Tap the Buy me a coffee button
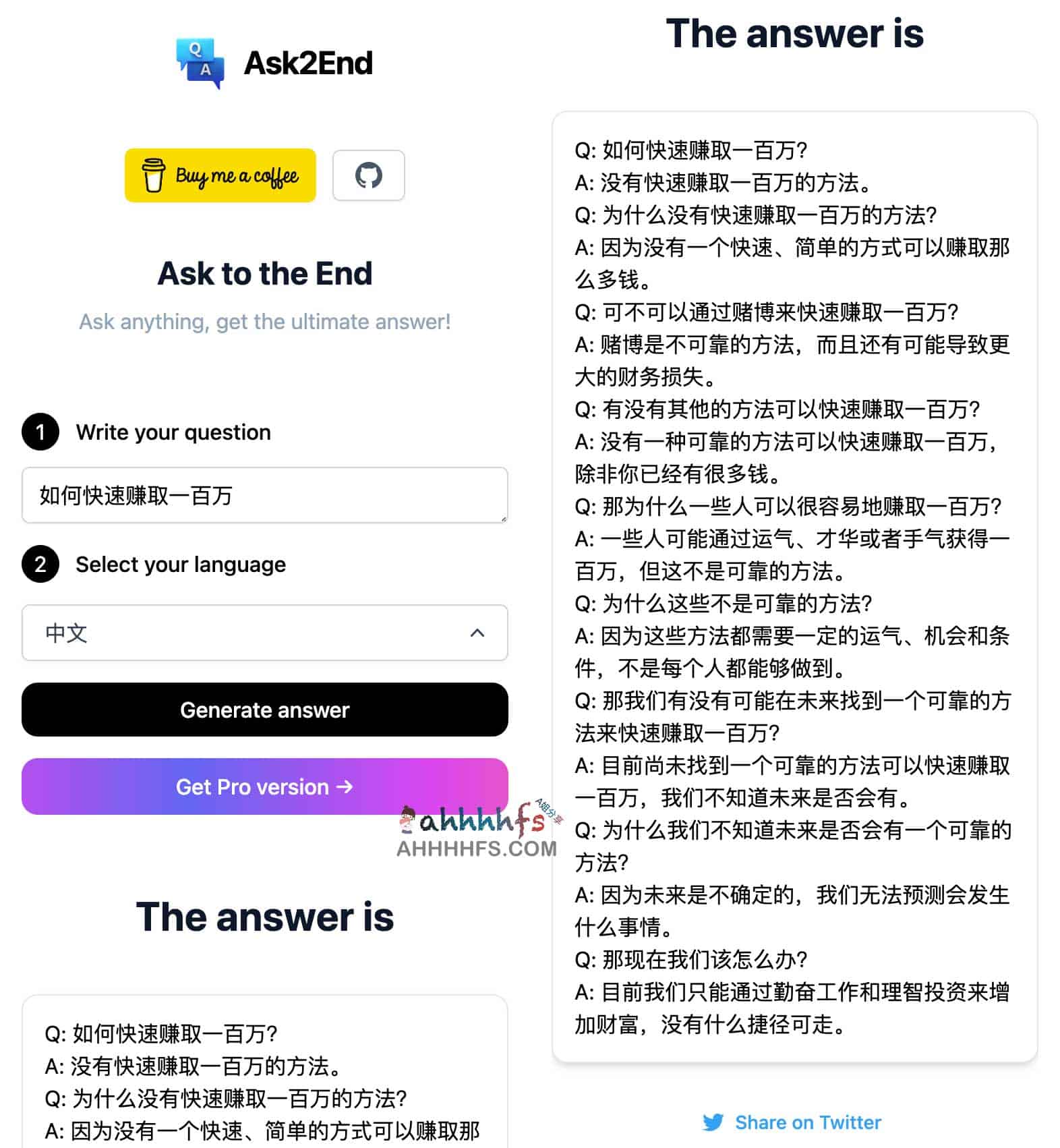The width and height of the screenshot is (1060, 1148). click(x=220, y=175)
